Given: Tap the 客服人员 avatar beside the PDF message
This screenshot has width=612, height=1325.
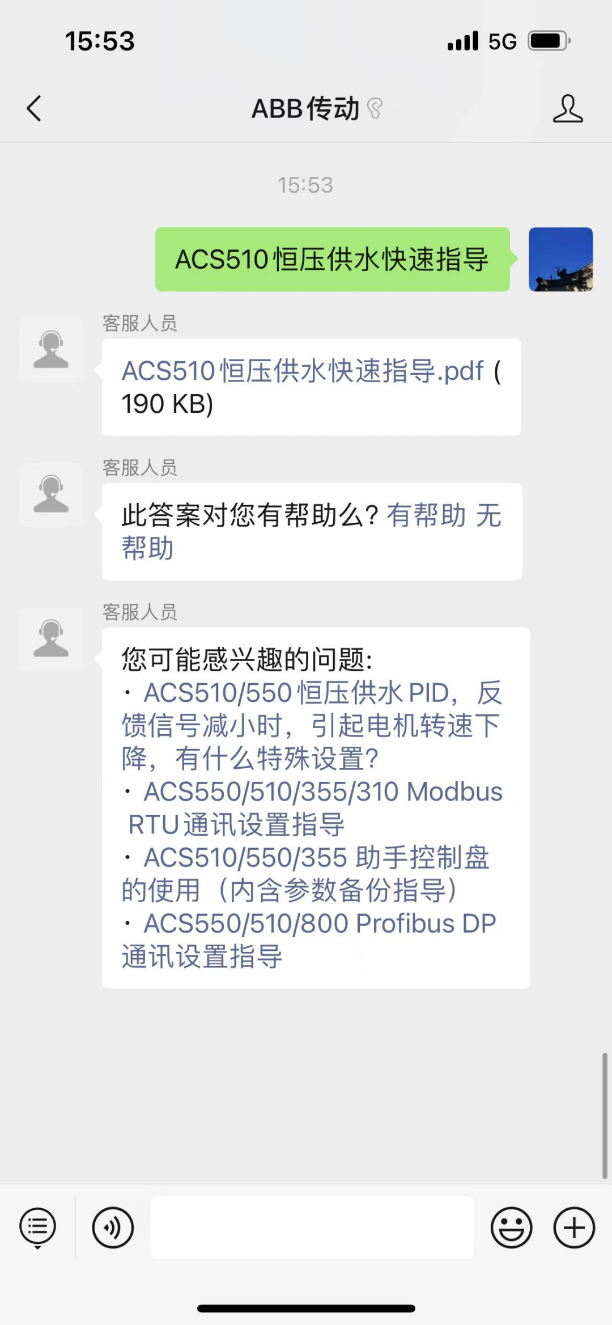Looking at the screenshot, I should [51, 350].
